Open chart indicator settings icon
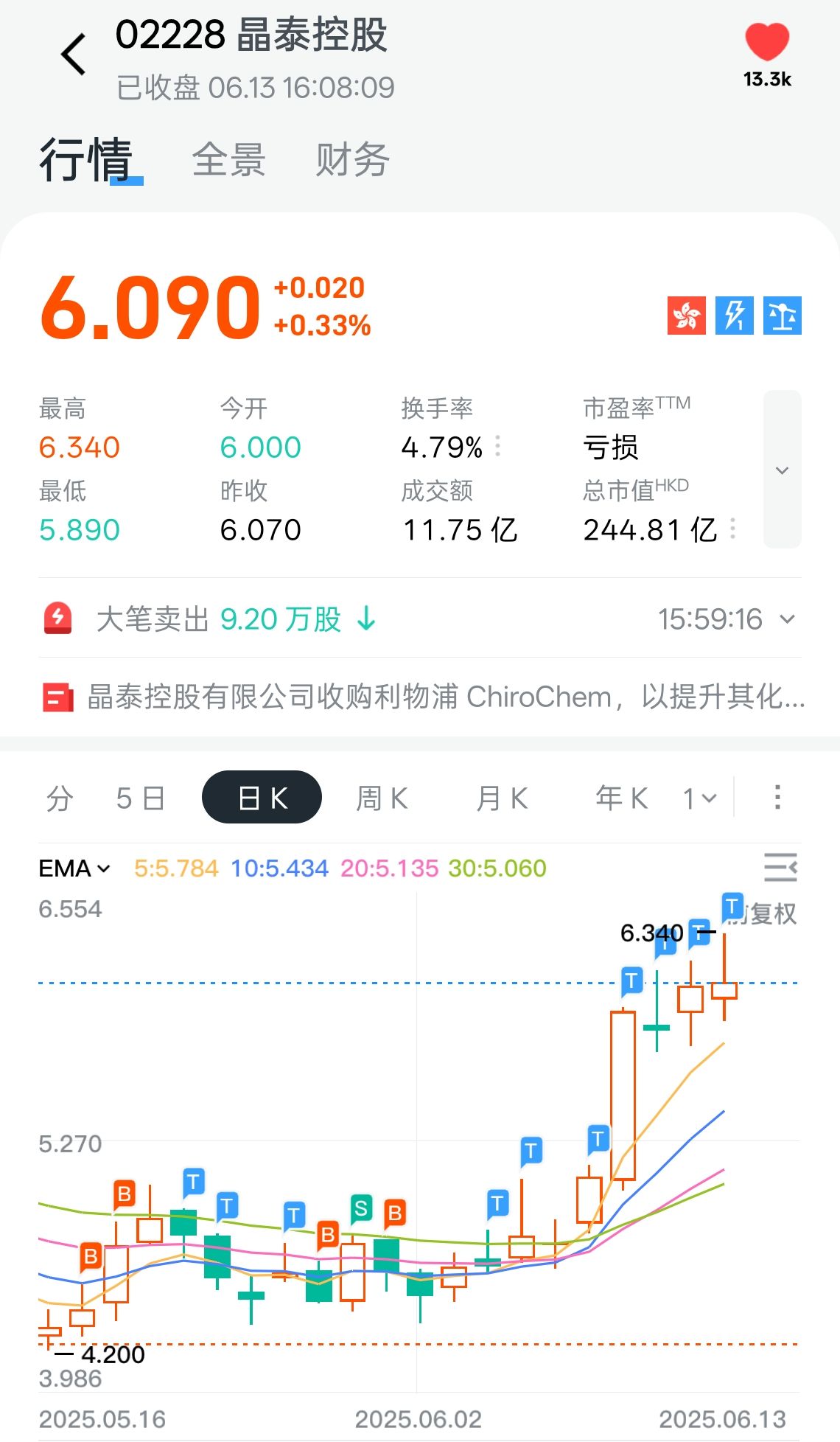Screen dimensions: 840x1442 tap(780, 868)
